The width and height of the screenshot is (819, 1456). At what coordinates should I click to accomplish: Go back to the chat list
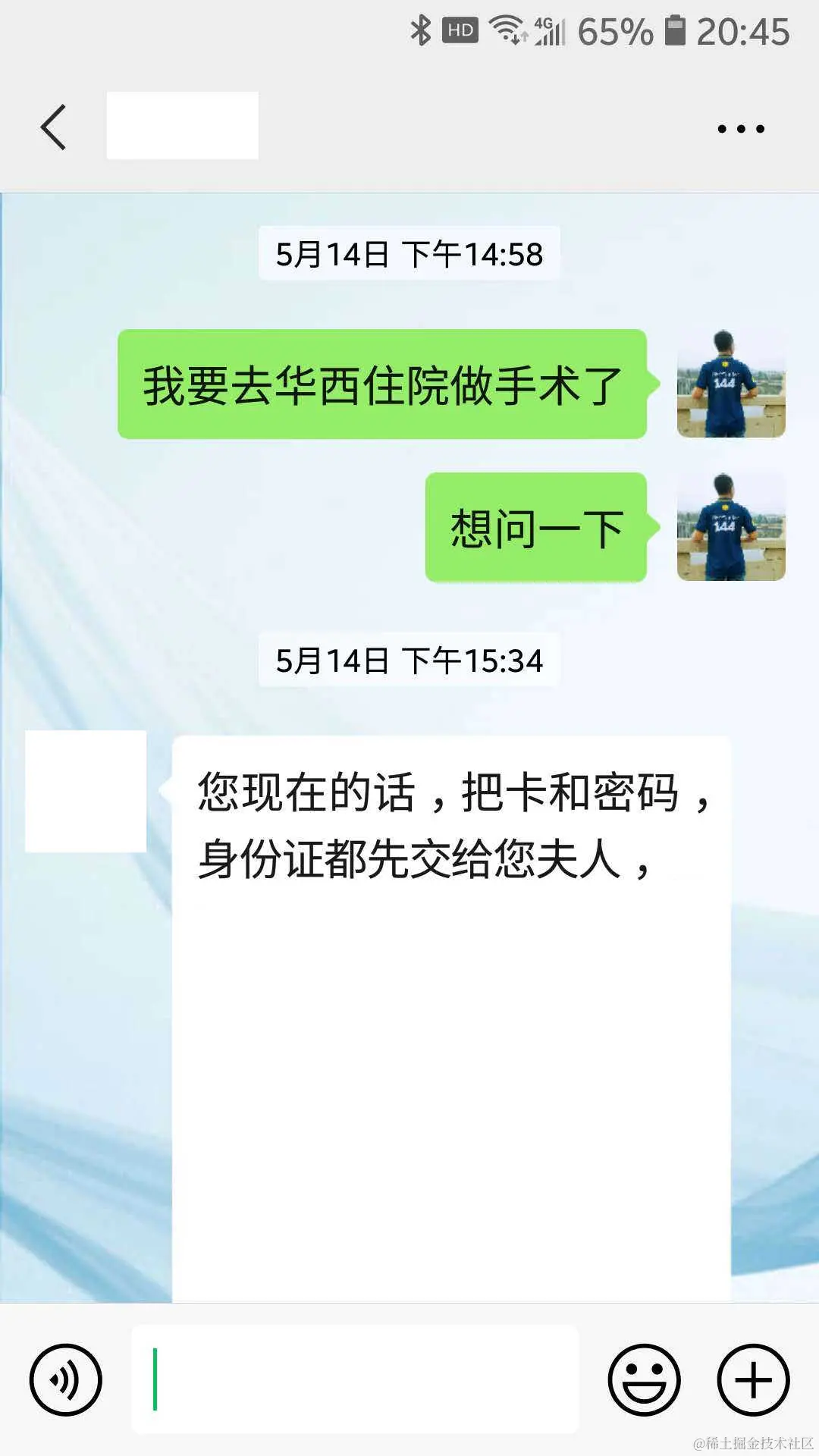click(x=53, y=127)
